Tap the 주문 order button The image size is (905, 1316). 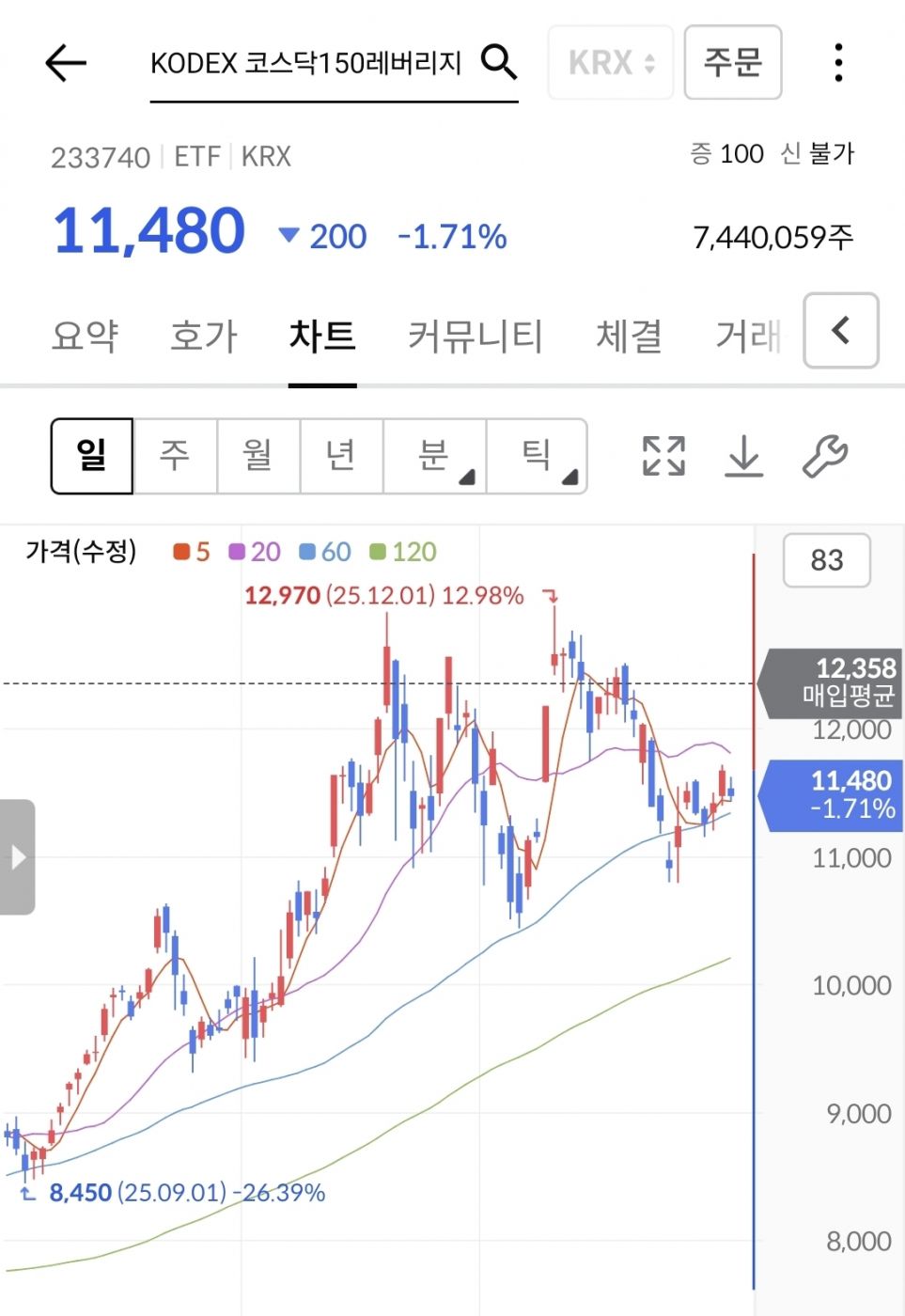coord(733,63)
